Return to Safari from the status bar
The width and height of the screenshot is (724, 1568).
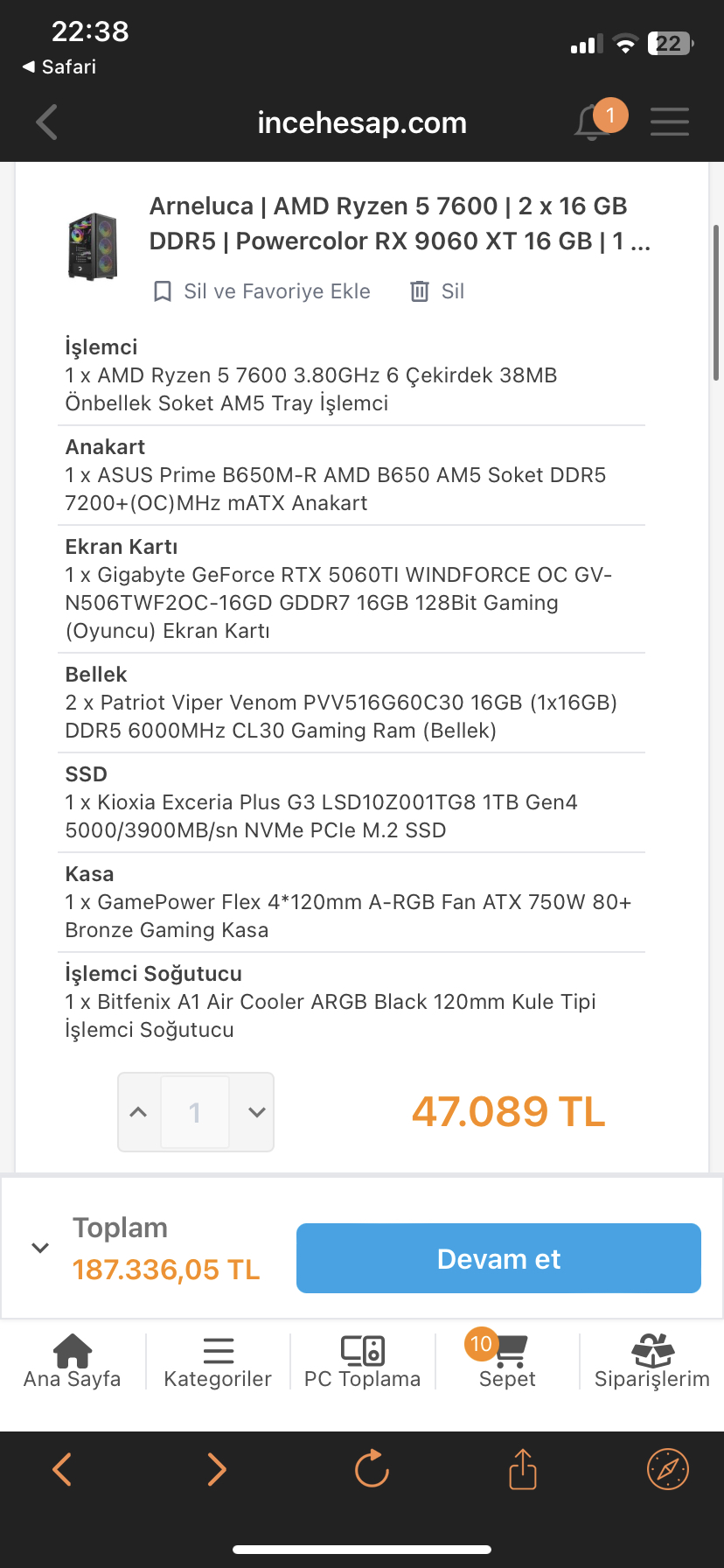click(x=59, y=66)
